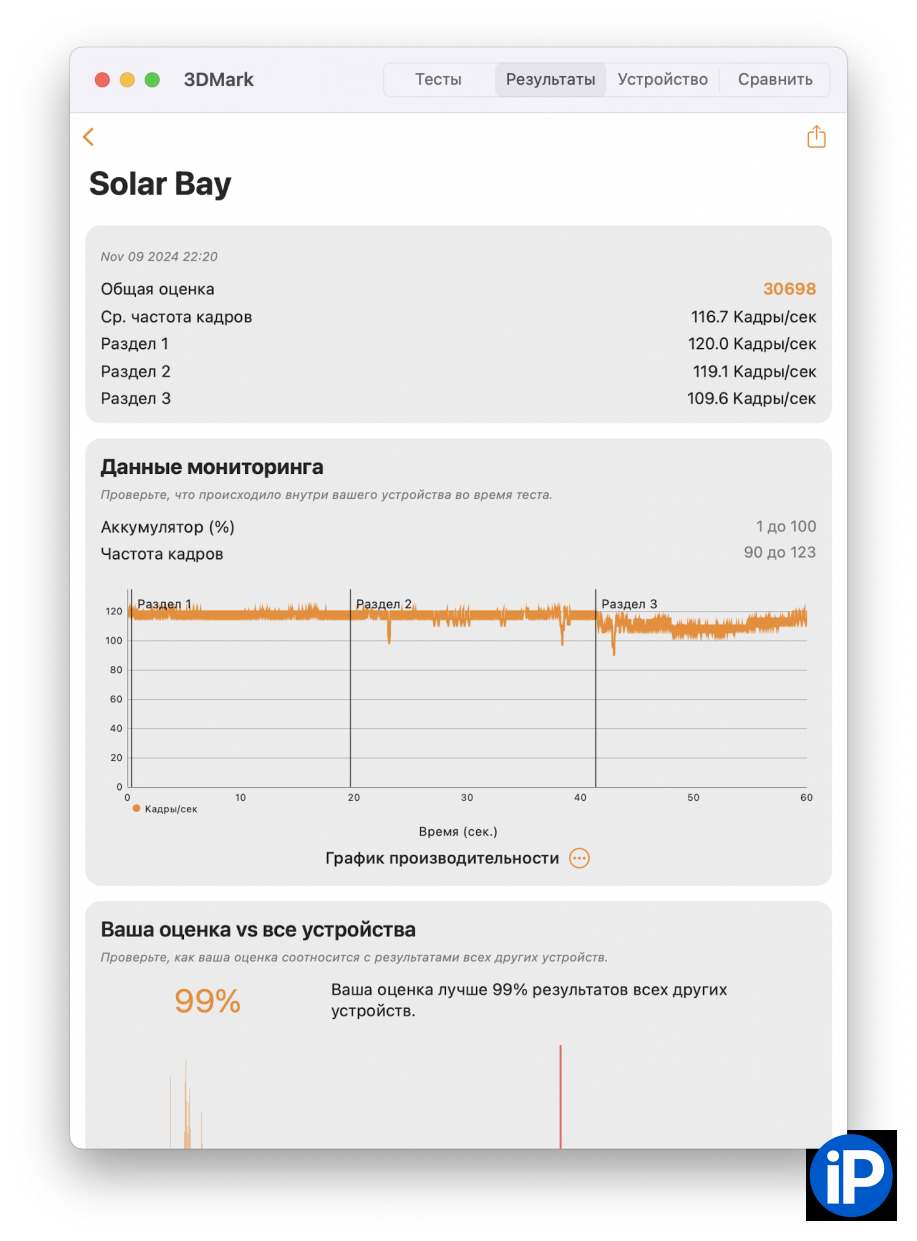Select the Результаты tab
This screenshot has height=1241, width=917.
(550, 80)
